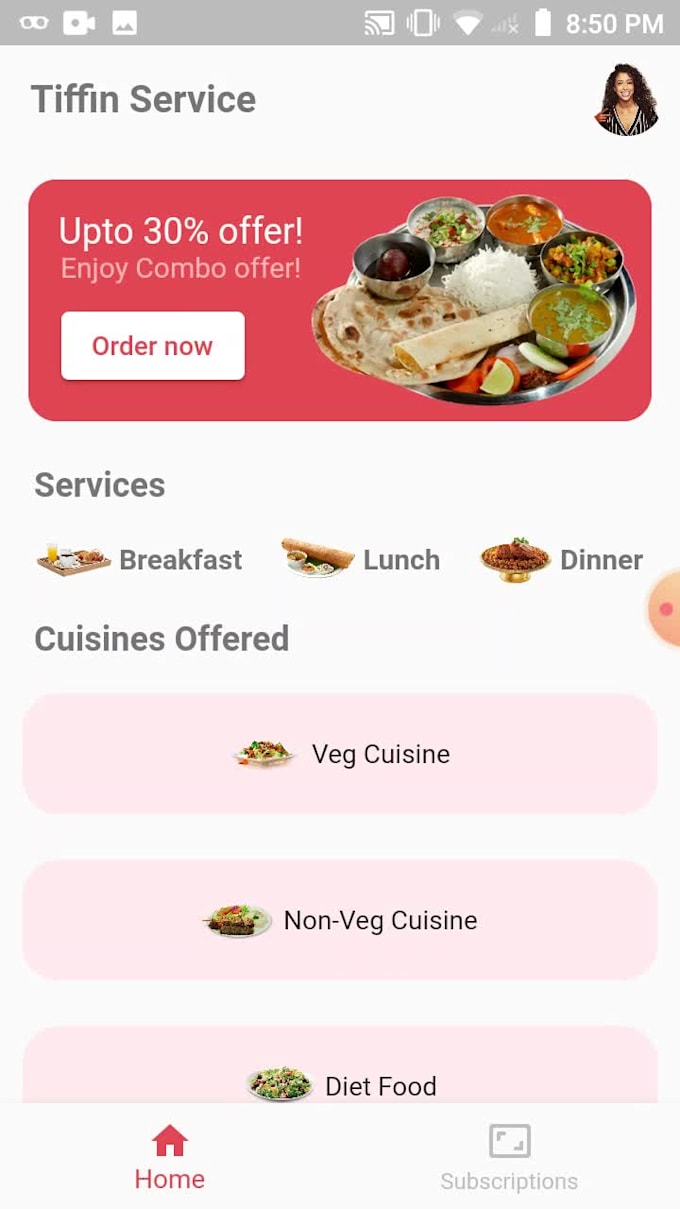This screenshot has width=680, height=1209.
Task: Open the profile avatar picture
Action: click(628, 100)
